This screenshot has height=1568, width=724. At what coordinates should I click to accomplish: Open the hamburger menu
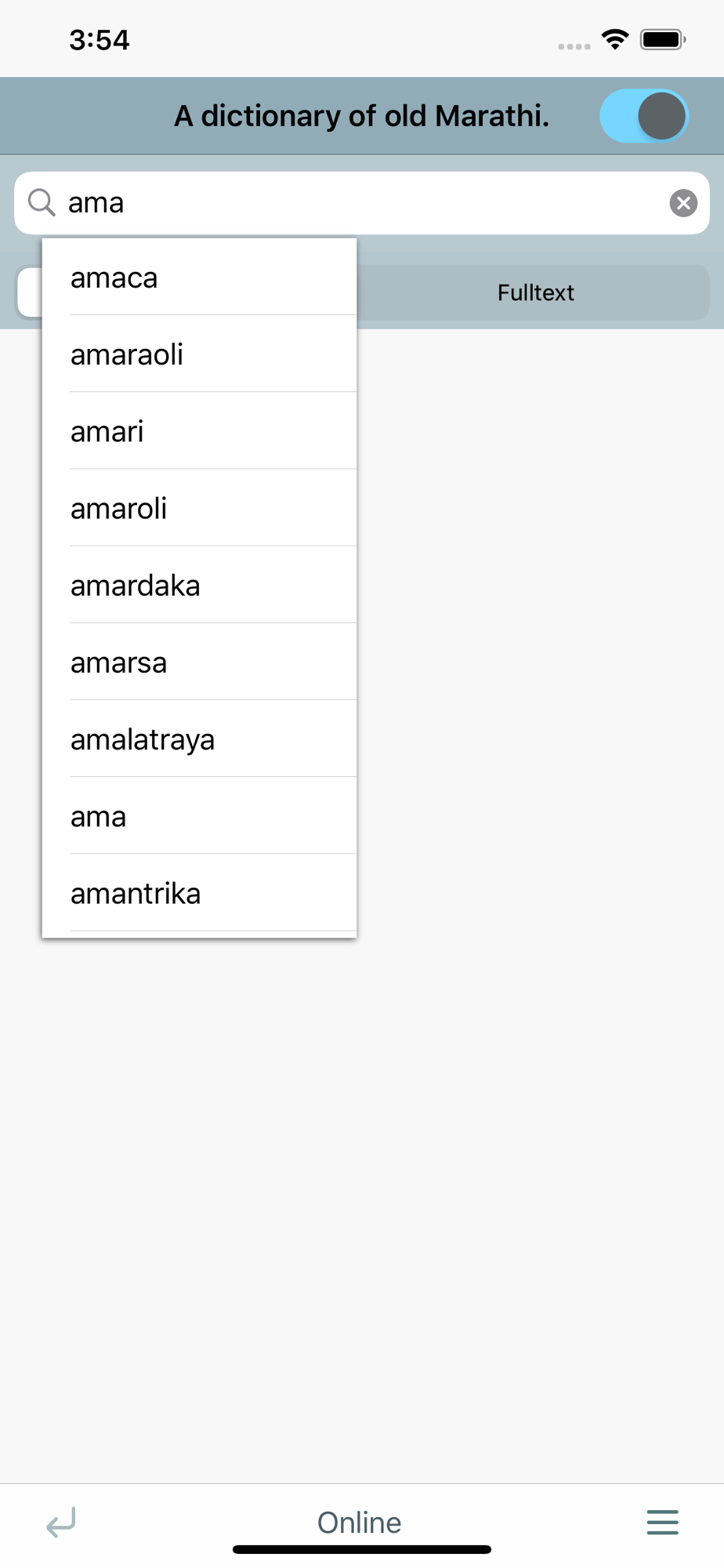click(662, 1522)
